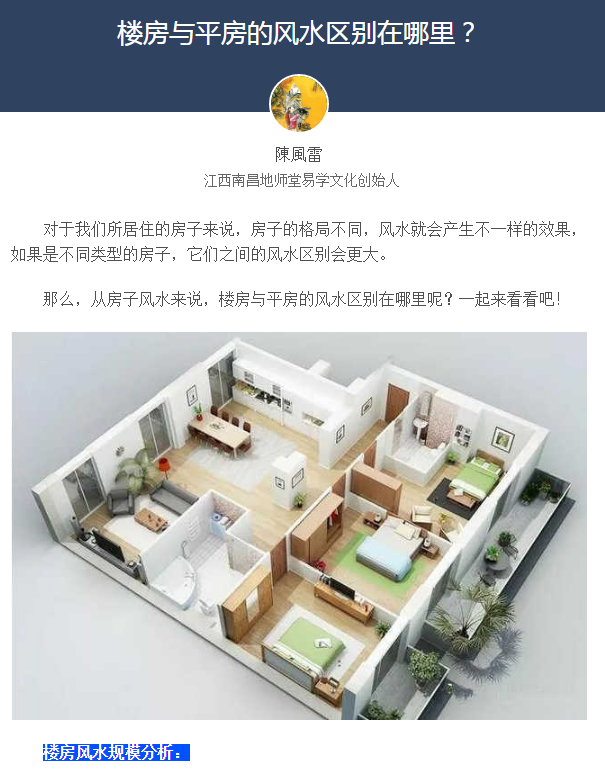Open the apartment floor plan image
Screen dimensions: 605x773
(299, 525)
